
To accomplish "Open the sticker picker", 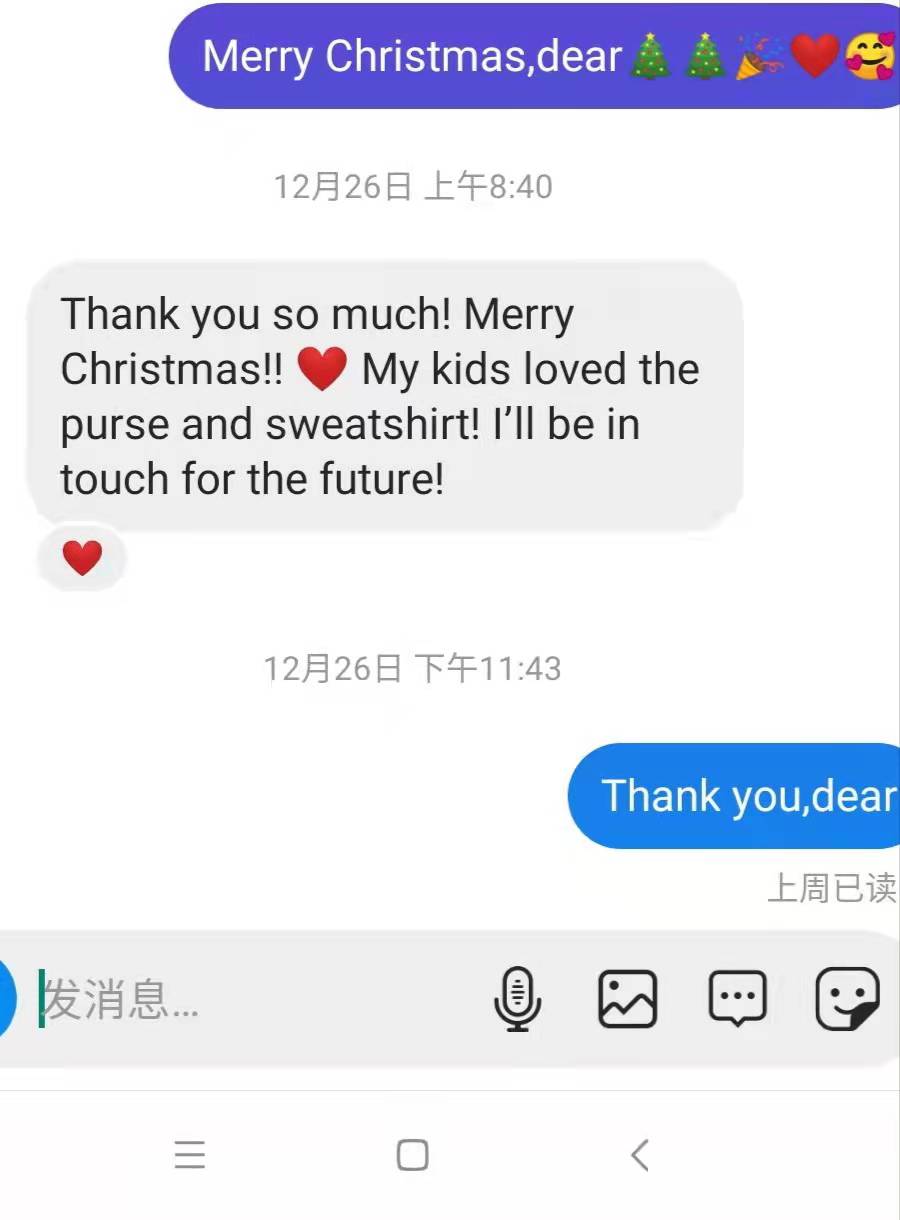I will [847, 999].
